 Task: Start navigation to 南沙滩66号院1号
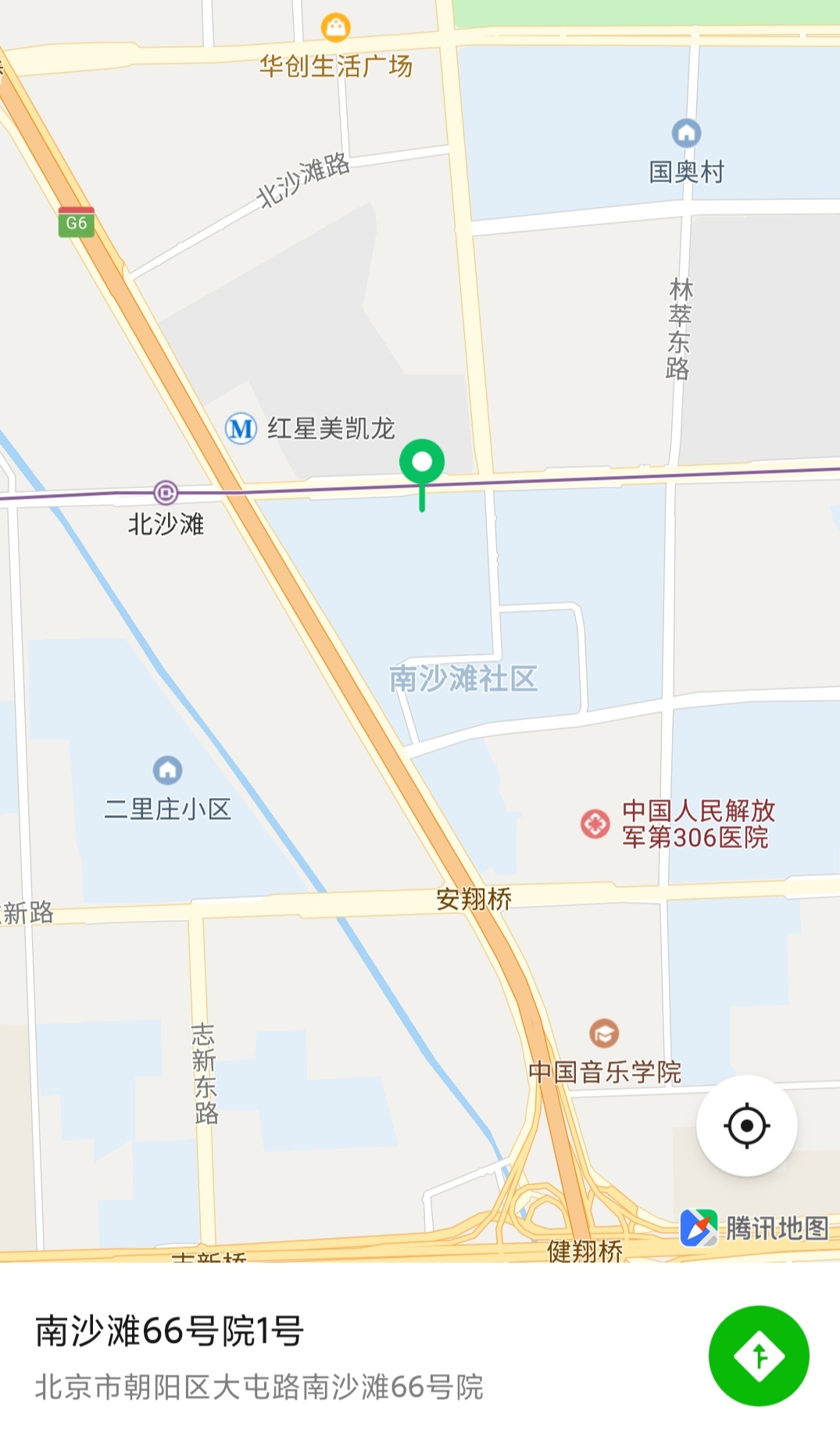point(758,1355)
